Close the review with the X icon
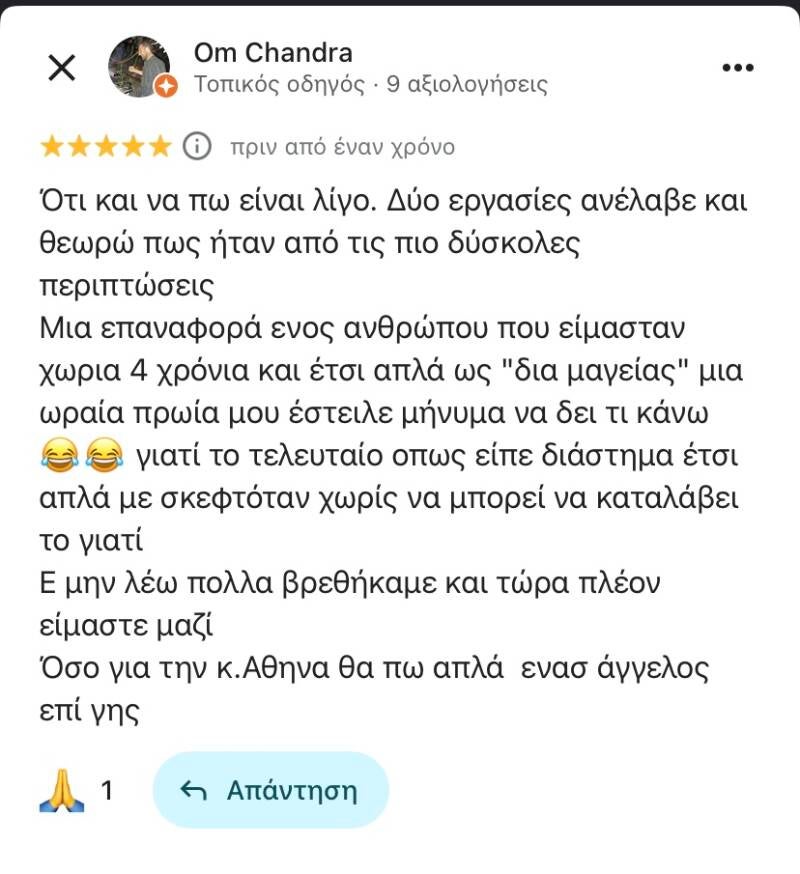This screenshot has height=874, width=800. (x=62, y=68)
